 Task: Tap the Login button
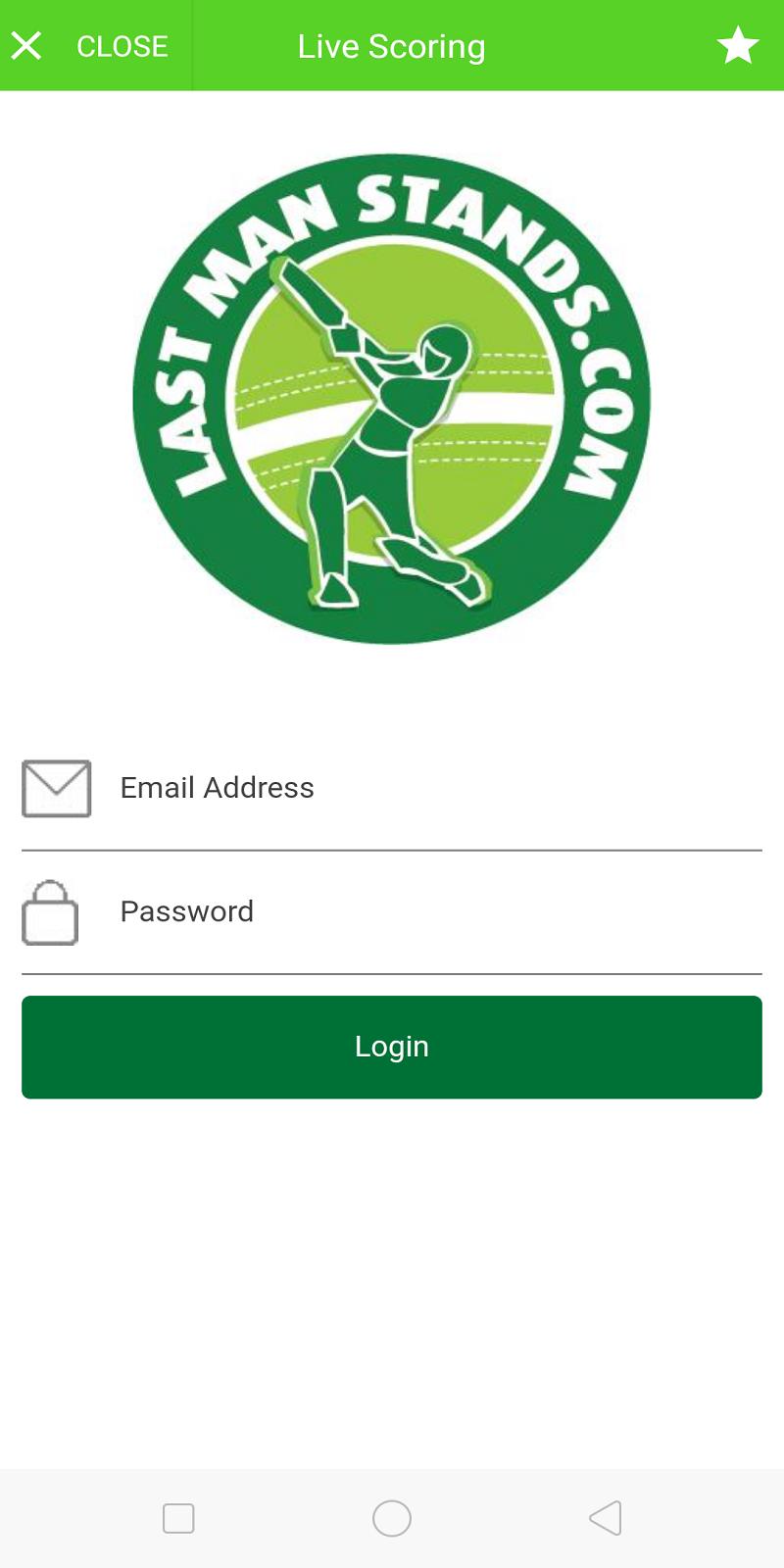(392, 1047)
